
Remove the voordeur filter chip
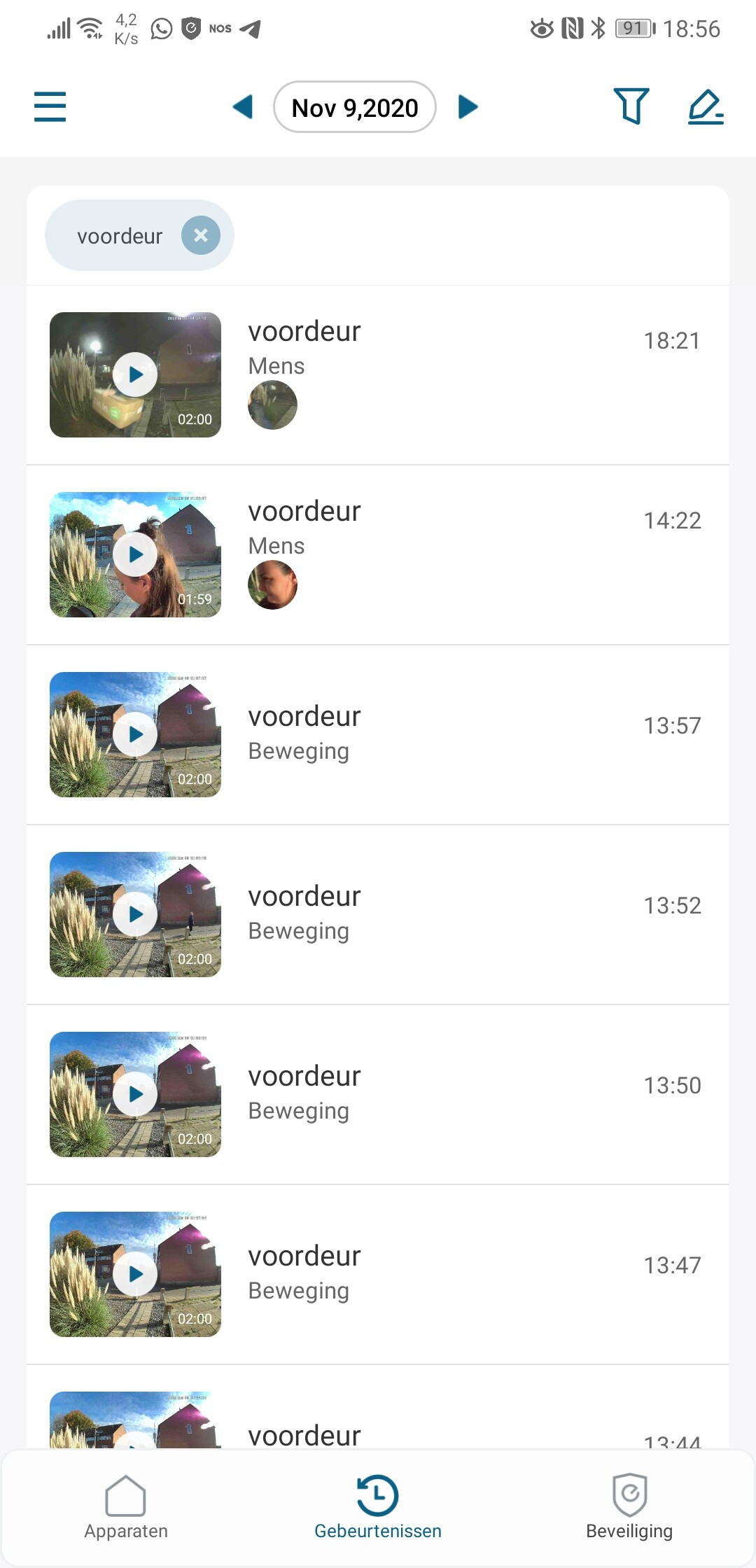tap(201, 236)
